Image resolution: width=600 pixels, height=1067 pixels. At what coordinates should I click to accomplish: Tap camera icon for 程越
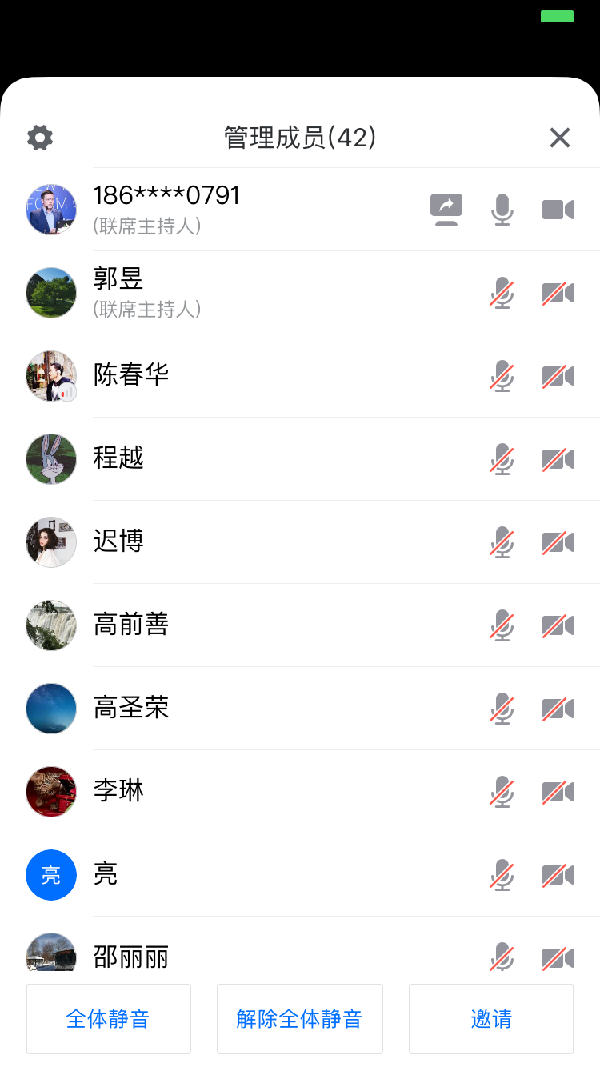tap(558, 459)
